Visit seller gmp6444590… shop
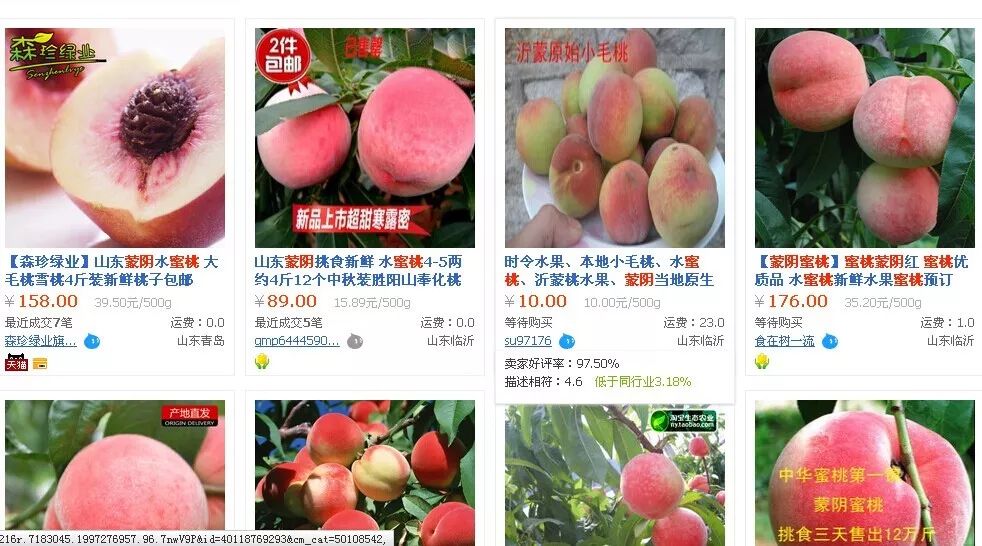This screenshot has height=546, width=982. pos(297,341)
